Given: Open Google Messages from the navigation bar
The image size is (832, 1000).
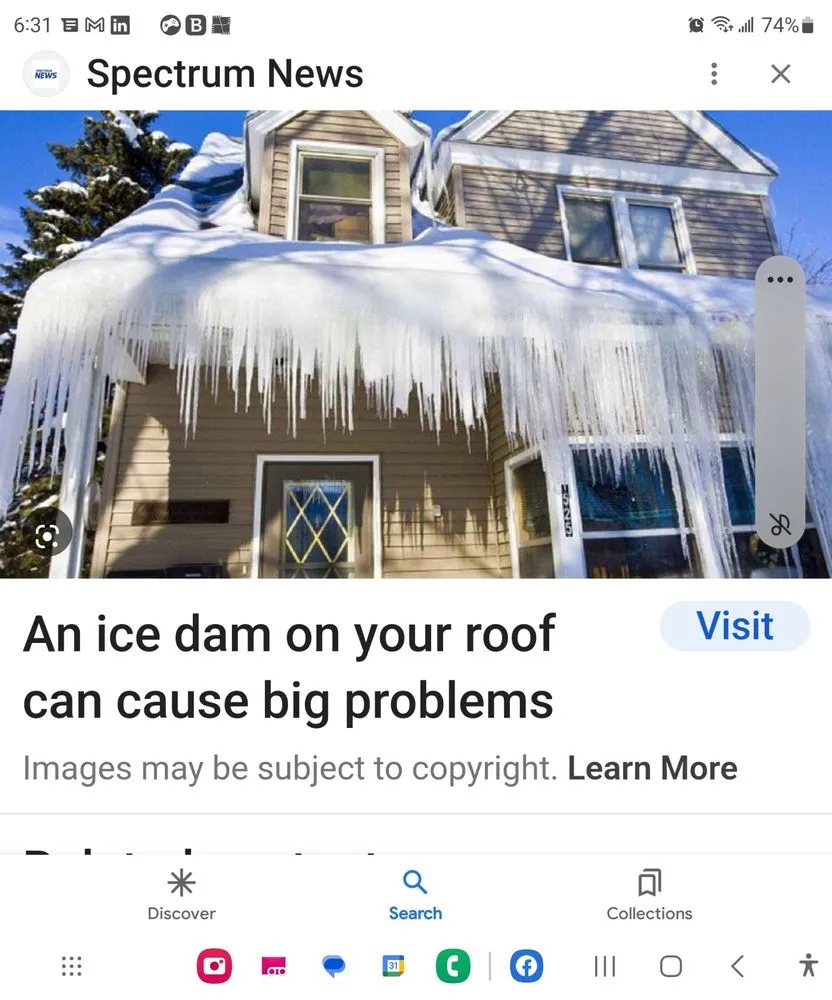Looking at the screenshot, I should point(333,966).
